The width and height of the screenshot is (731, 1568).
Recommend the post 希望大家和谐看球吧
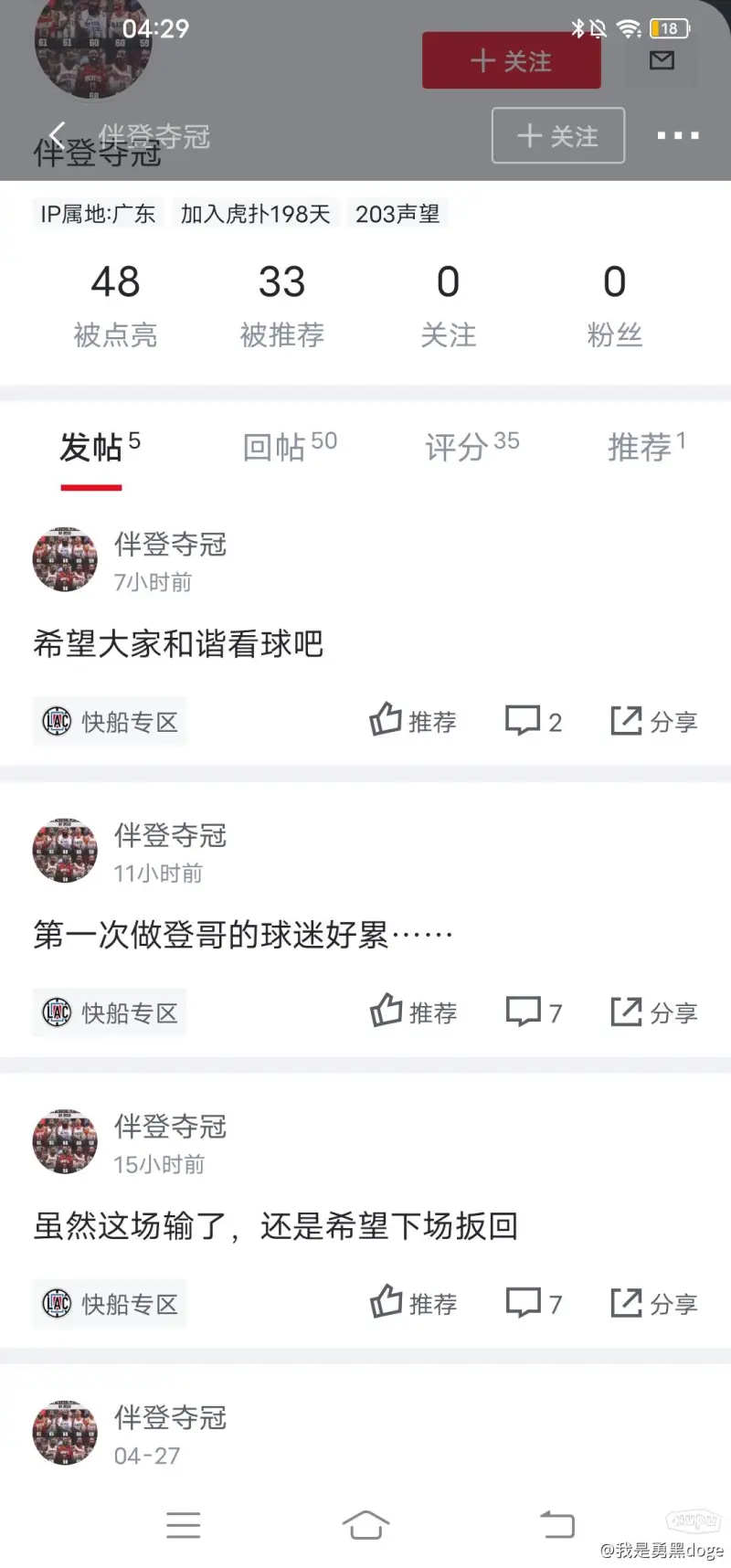(413, 721)
